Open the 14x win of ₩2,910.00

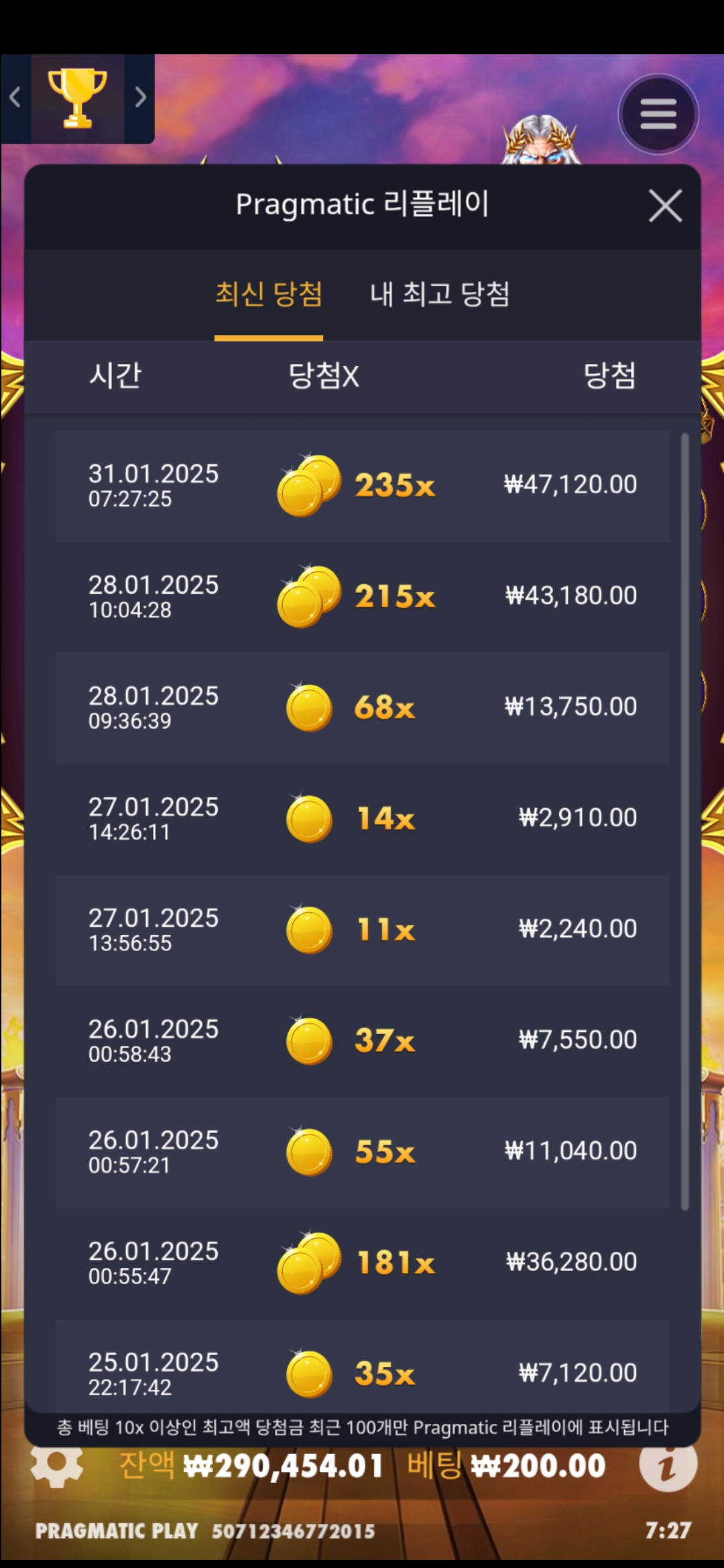362,818
